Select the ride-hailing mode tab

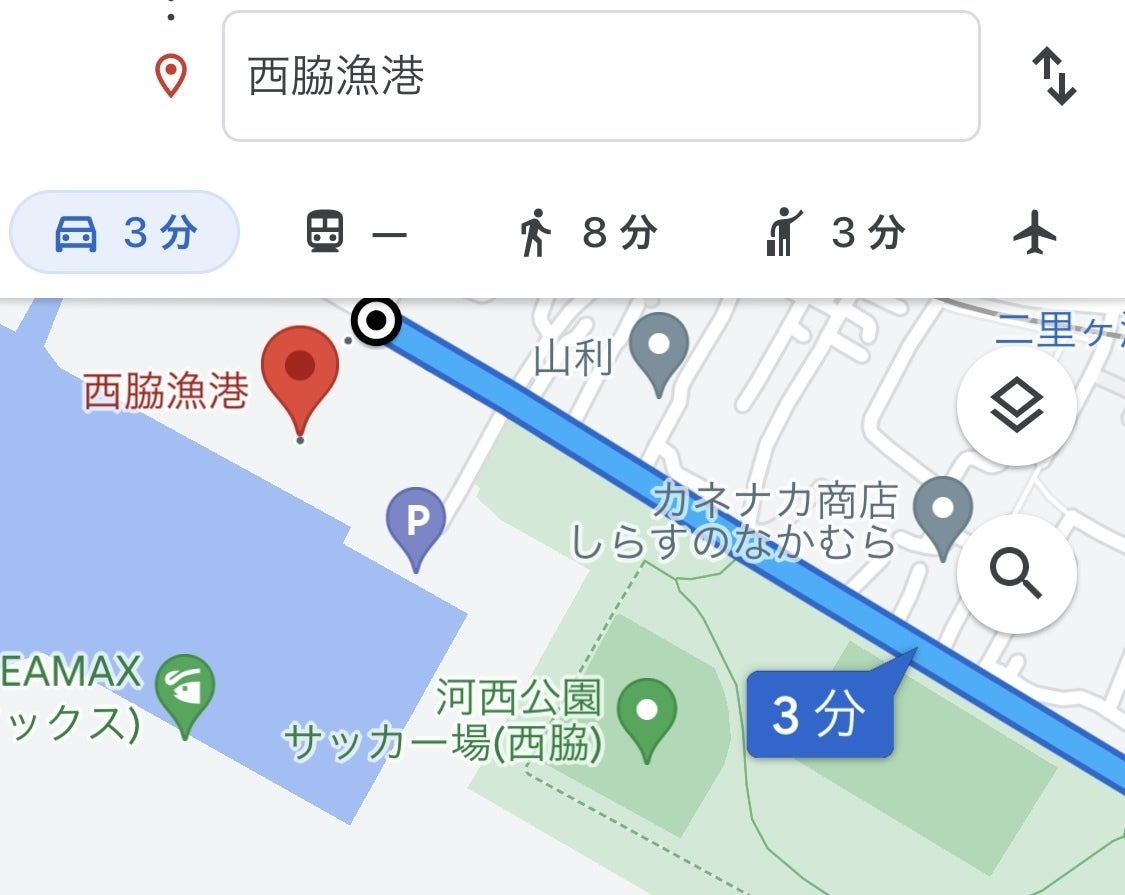click(x=834, y=233)
